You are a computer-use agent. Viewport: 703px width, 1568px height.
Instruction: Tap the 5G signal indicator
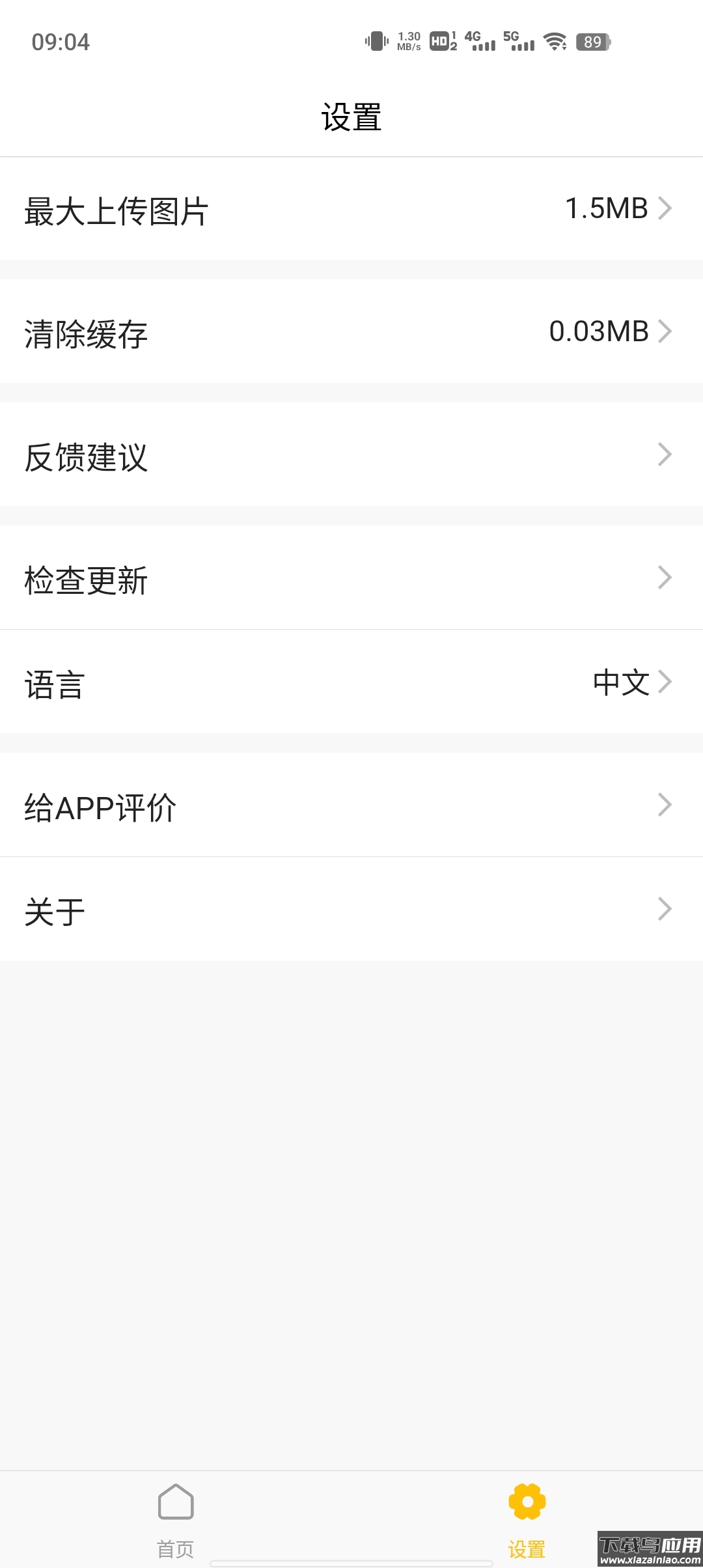[517, 41]
